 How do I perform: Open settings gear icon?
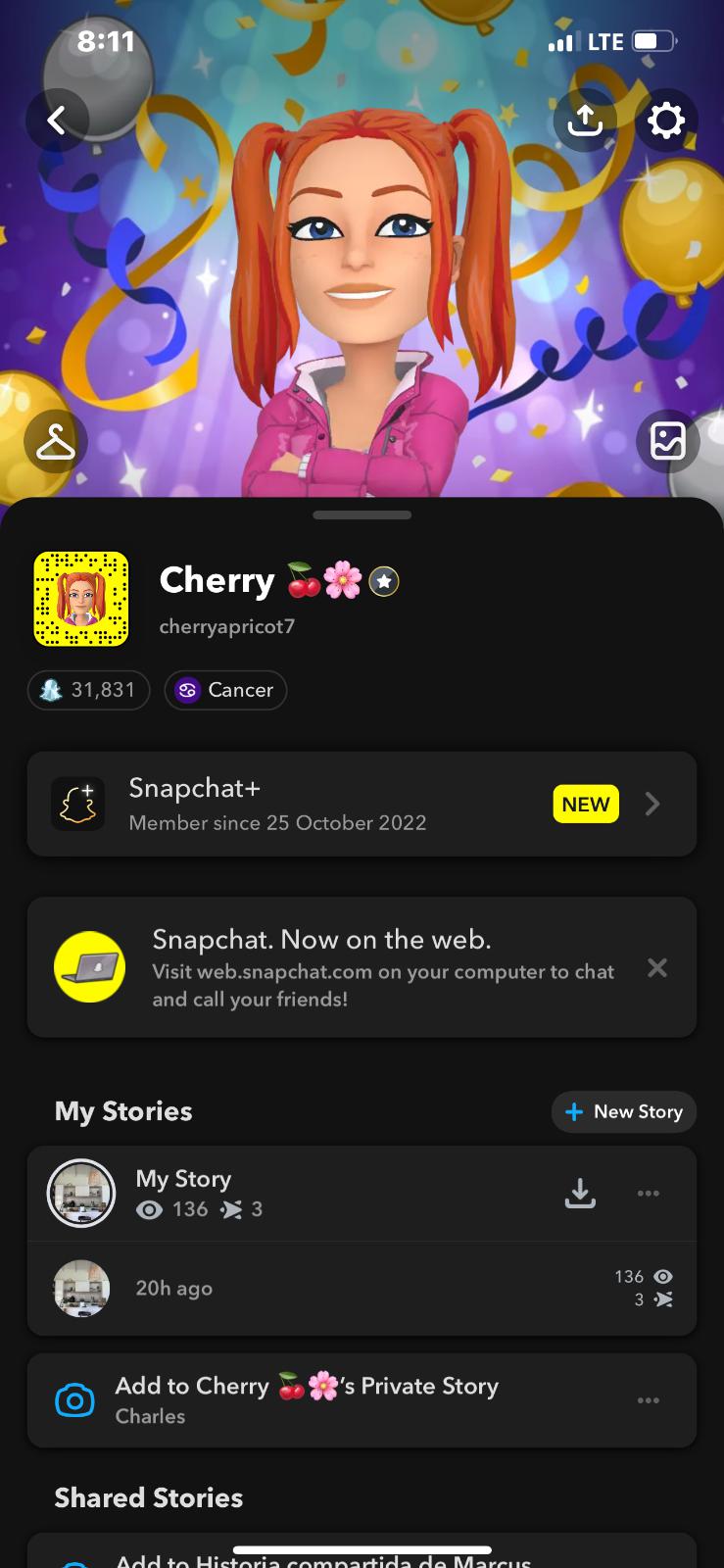point(666,121)
